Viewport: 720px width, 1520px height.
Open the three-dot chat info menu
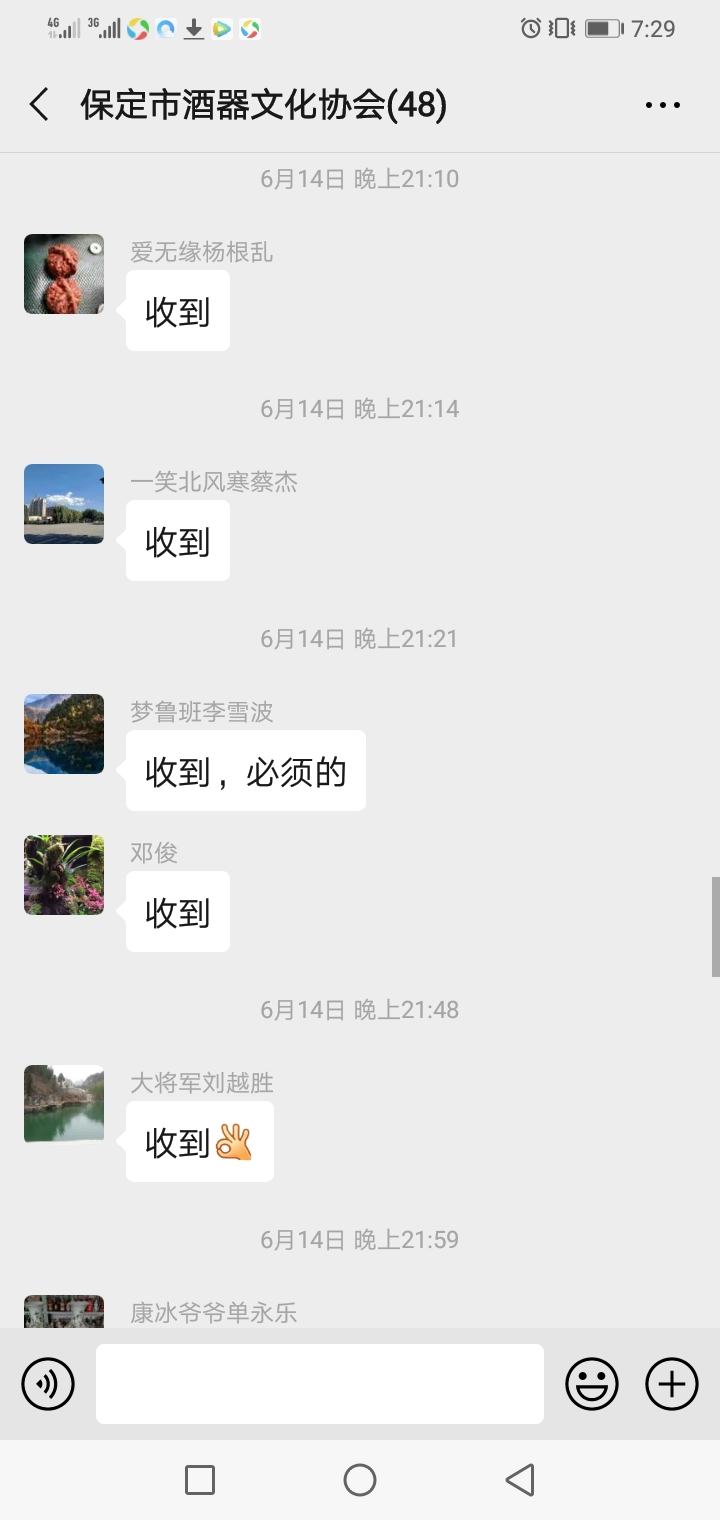coord(662,105)
